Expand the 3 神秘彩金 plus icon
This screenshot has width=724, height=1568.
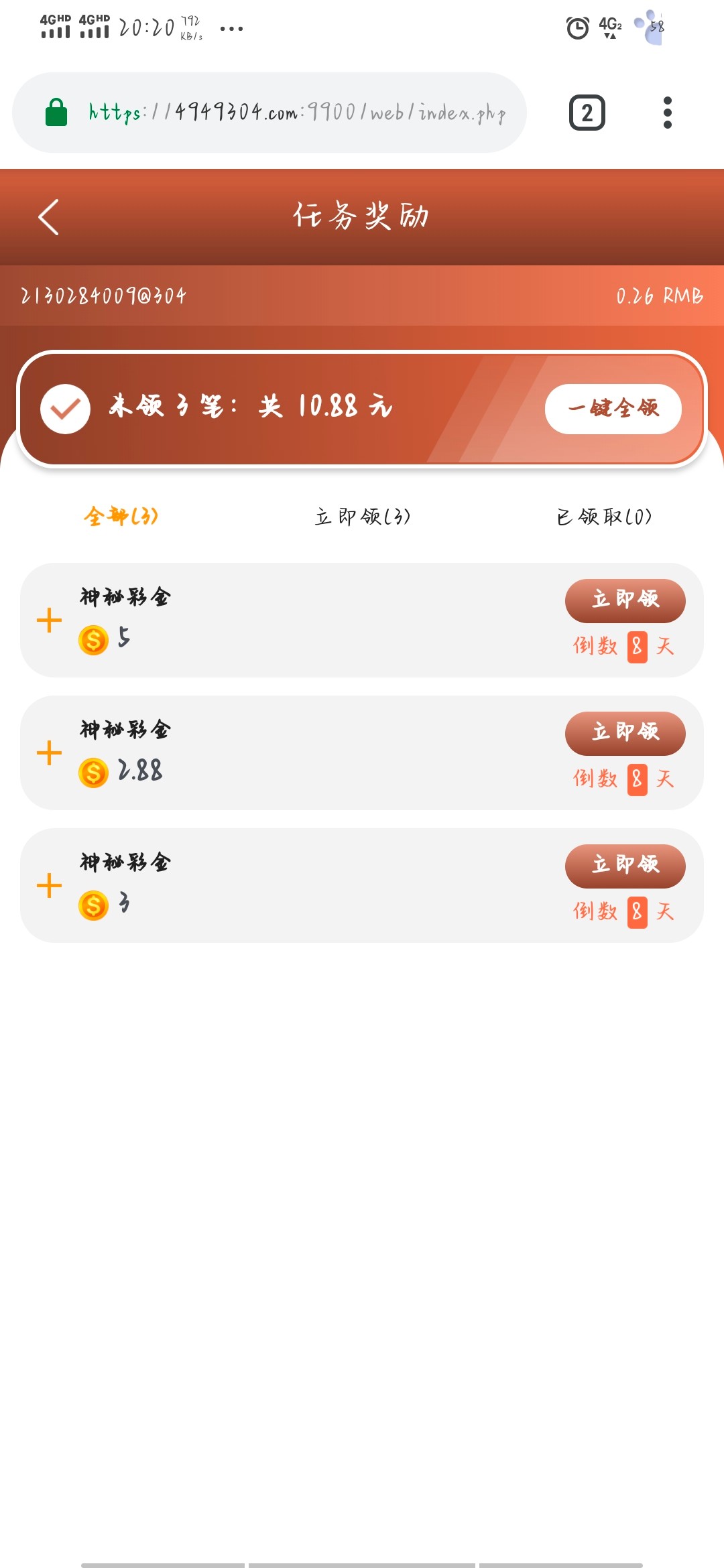coord(49,886)
